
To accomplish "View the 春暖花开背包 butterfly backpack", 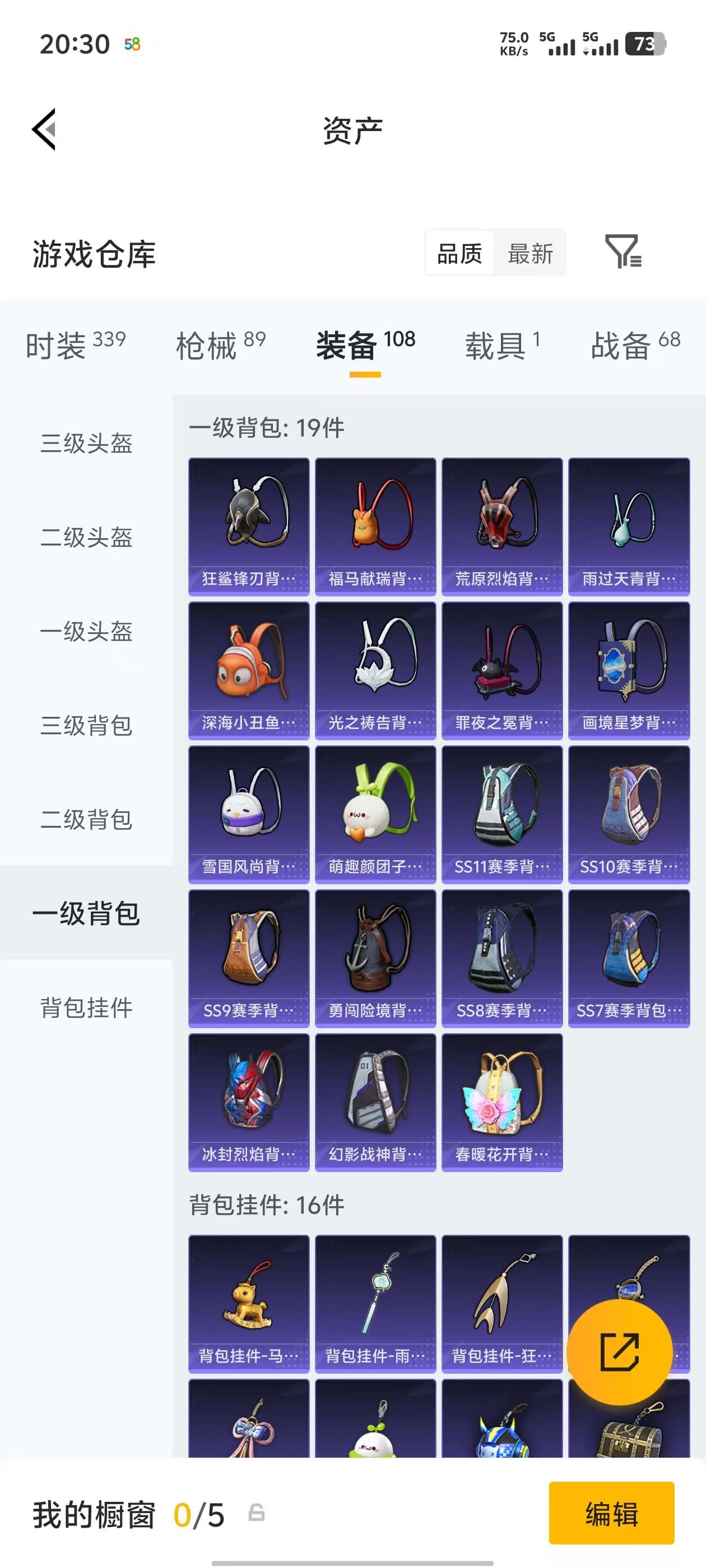I will [502, 1103].
